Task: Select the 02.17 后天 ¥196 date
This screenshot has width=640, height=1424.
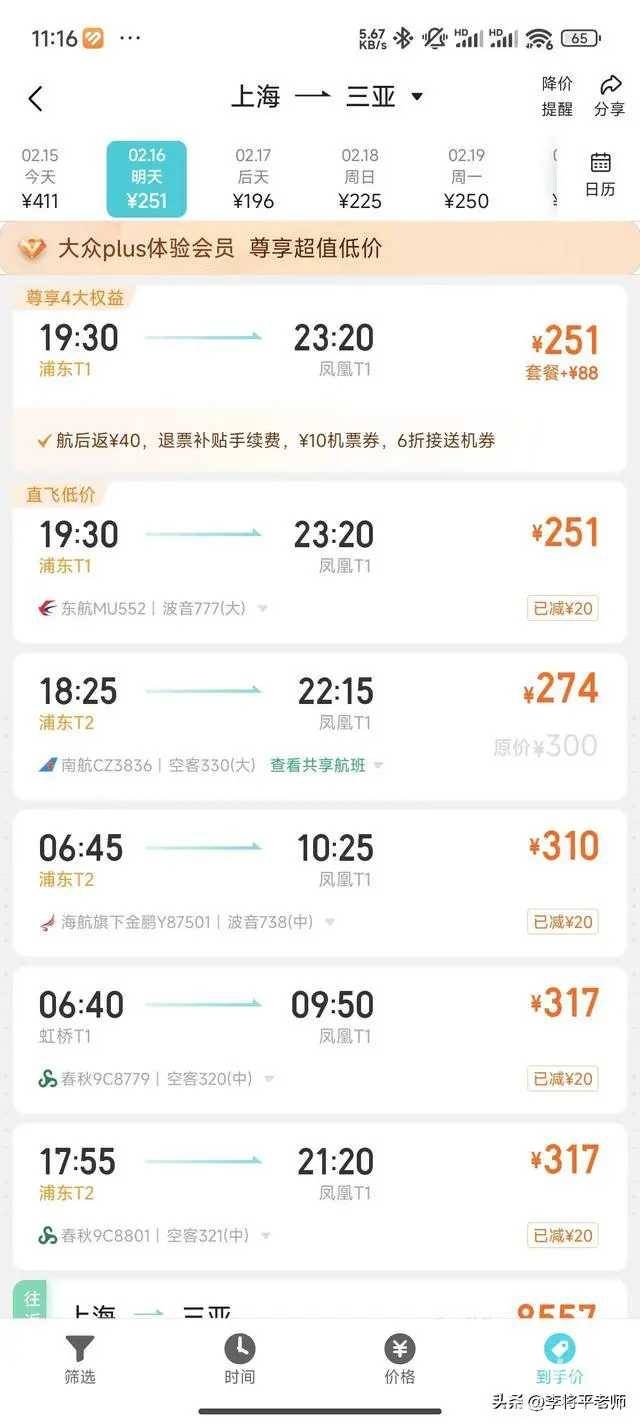Action: (x=253, y=178)
